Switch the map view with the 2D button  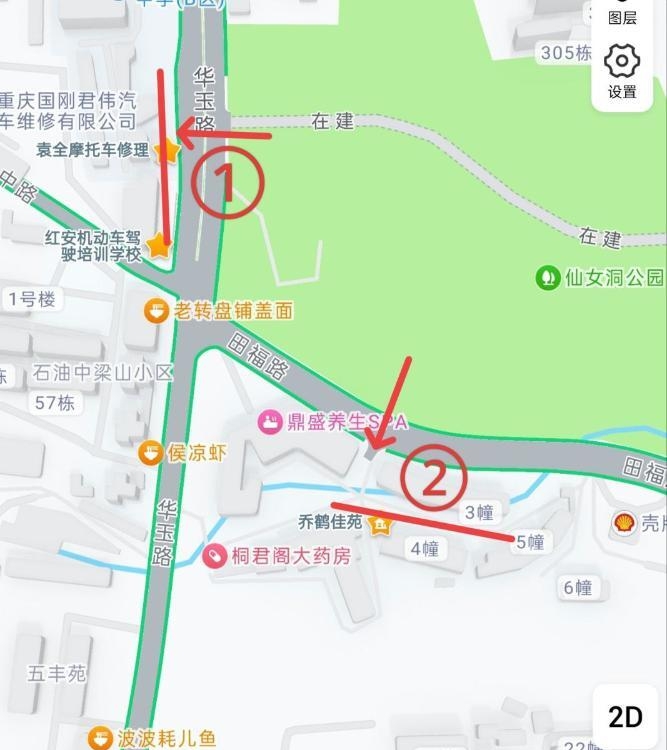pyautogui.click(x=625, y=716)
